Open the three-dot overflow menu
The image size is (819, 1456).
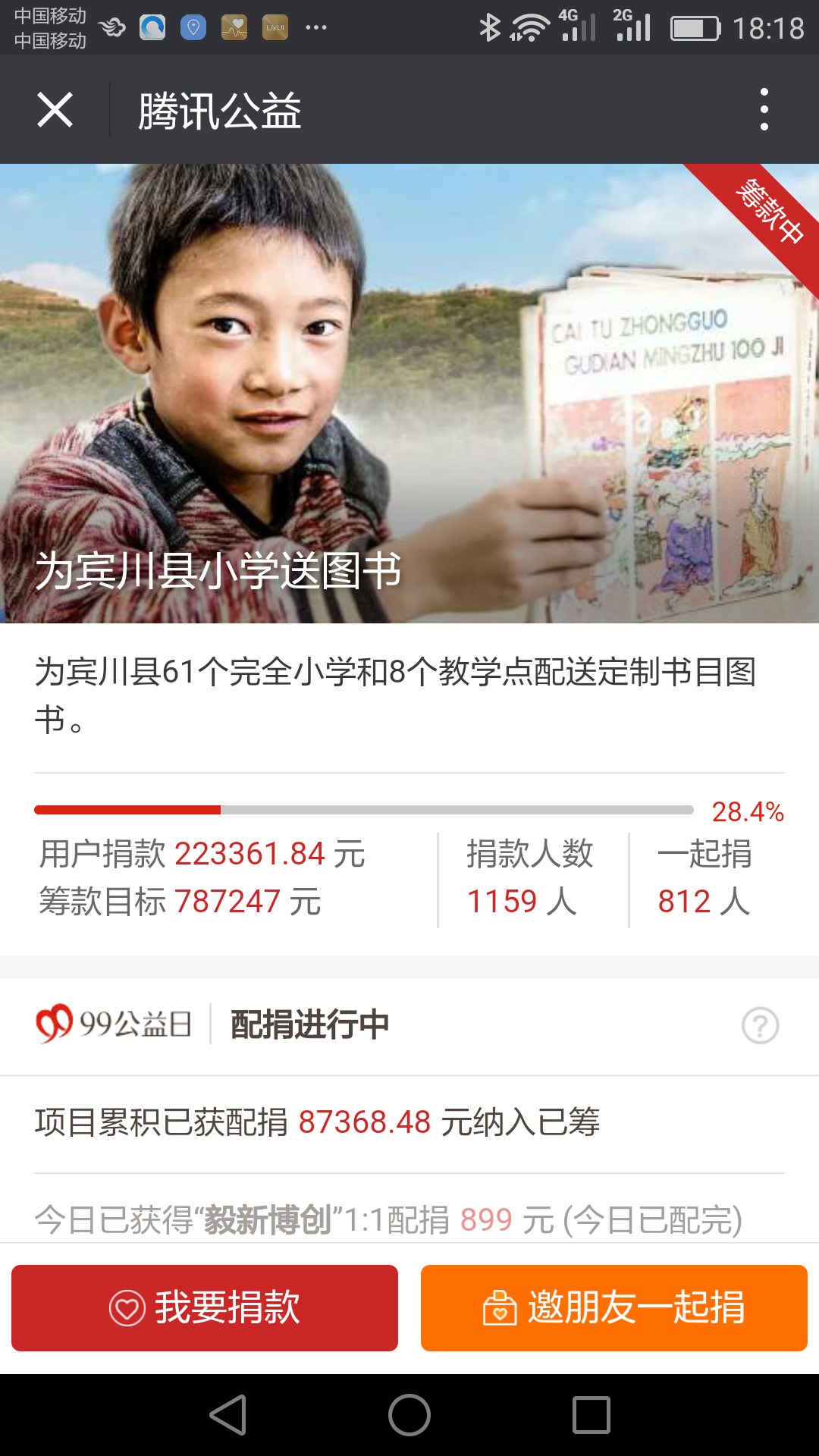coord(764,109)
